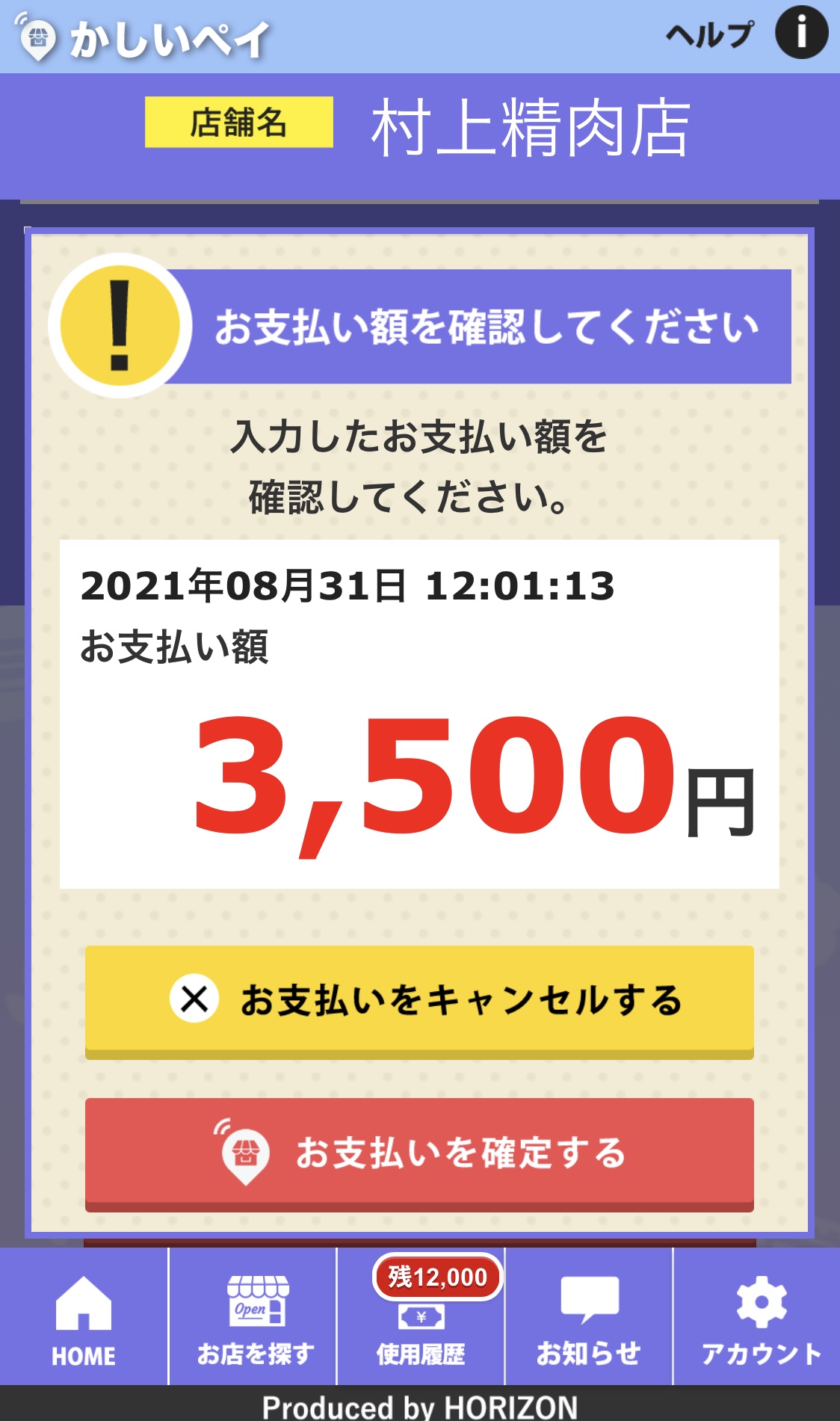Image resolution: width=840 pixels, height=1421 pixels.
Task: Switch to the お店を探す tab
Action: click(x=254, y=1319)
